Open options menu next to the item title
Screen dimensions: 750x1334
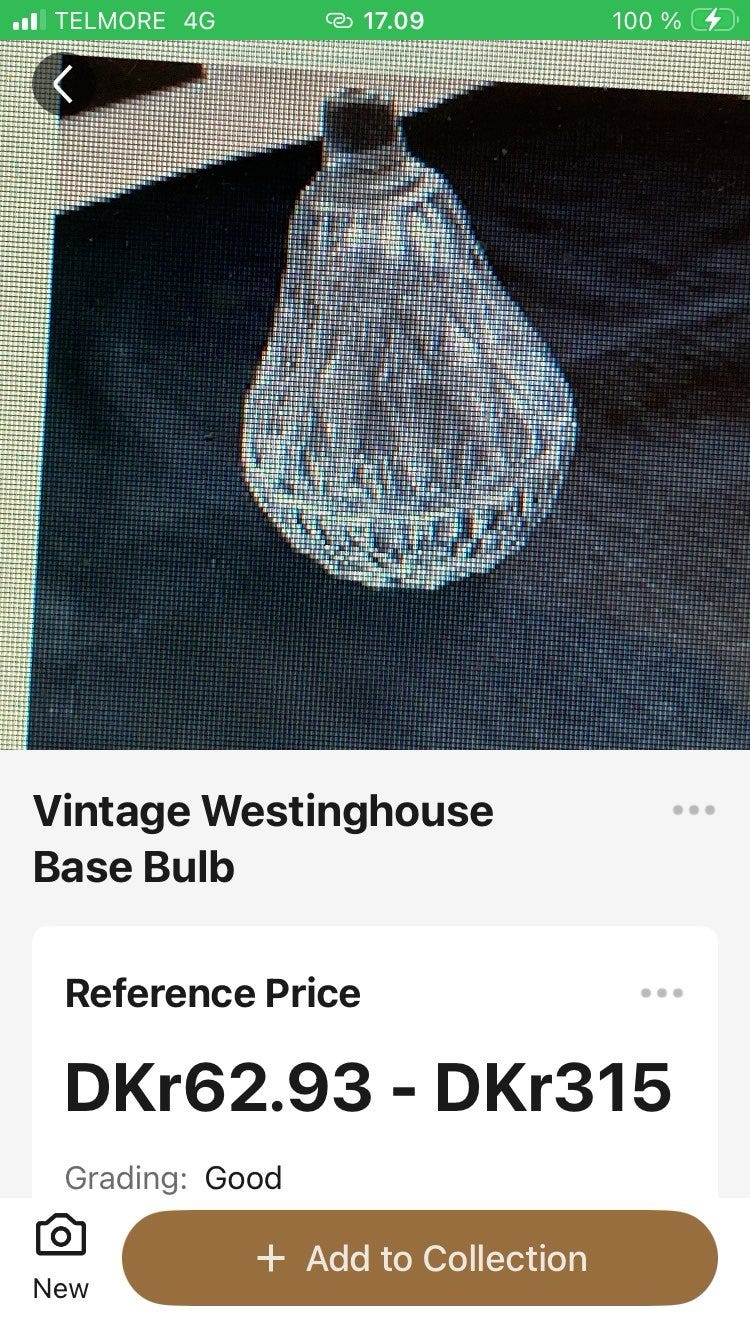click(693, 810)
